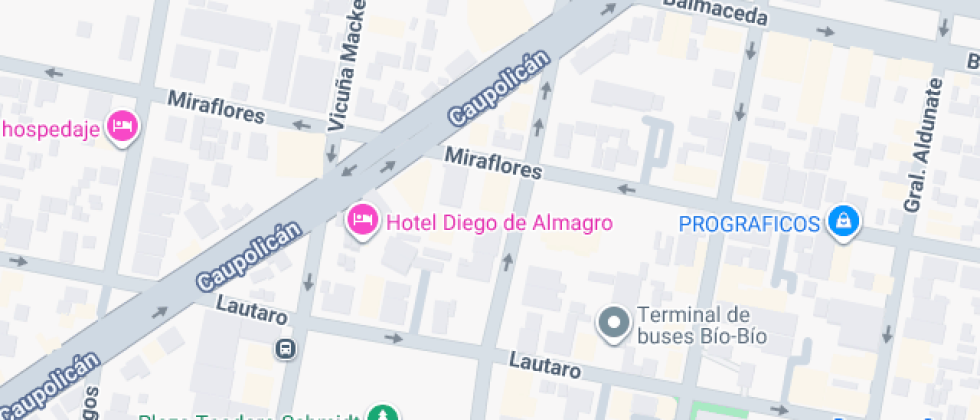The height and width of the screenshot is (420, 980).
Task: Select the hospedaje lodging pin
Action: click(x=124, y=127)
